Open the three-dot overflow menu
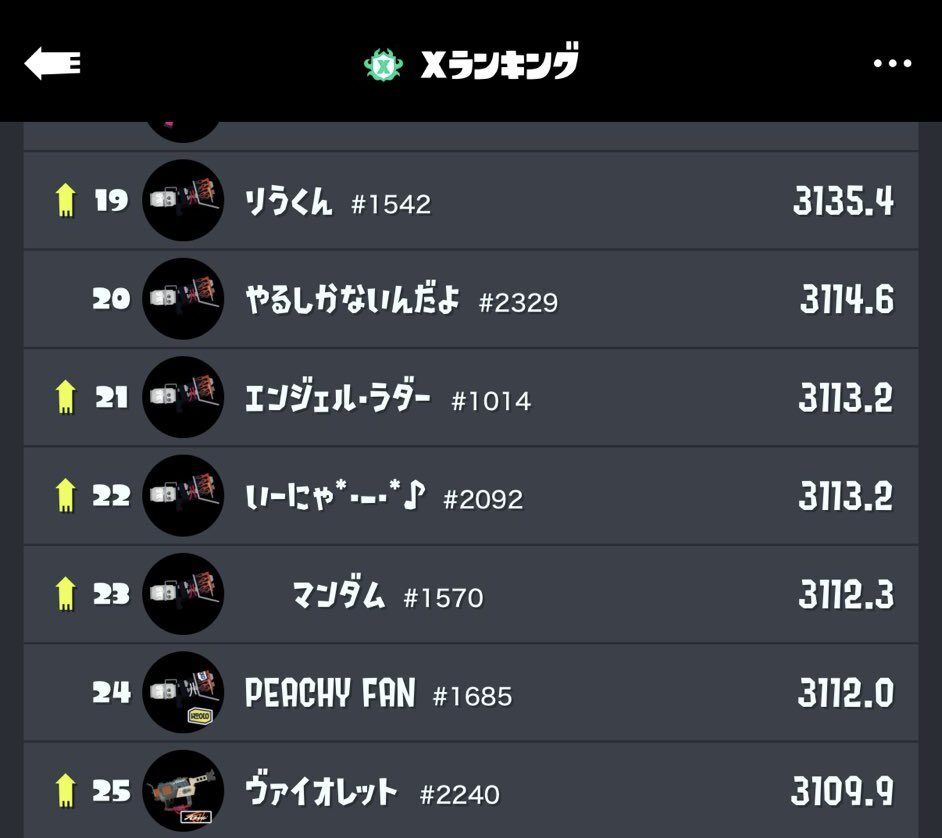Screen dimensions: 942x838 [x=892, y=64]
